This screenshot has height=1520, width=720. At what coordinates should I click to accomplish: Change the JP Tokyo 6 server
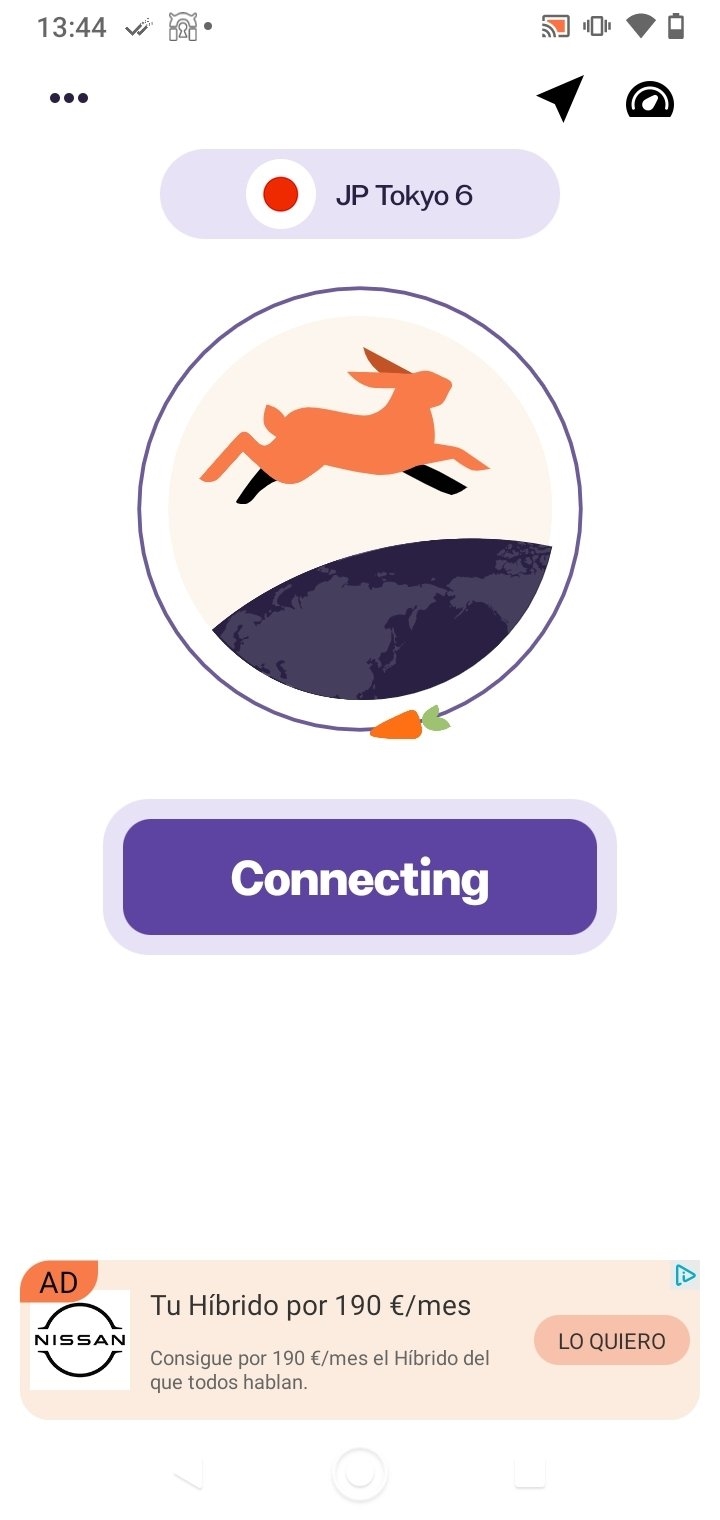pyautogui.click(x=360, y=194)
